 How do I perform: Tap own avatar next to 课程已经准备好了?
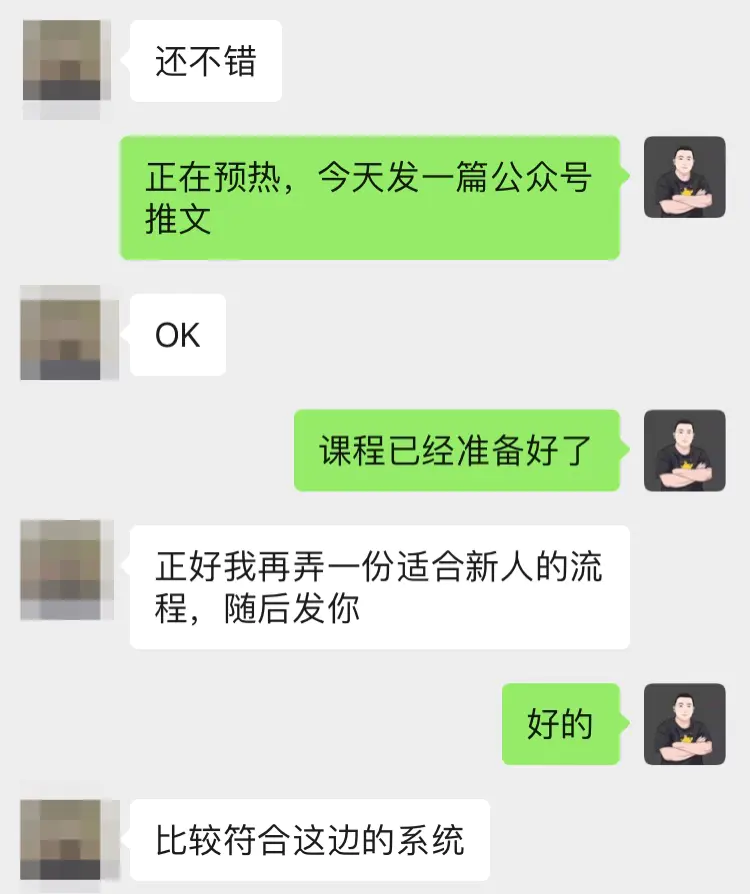[684, 450]
